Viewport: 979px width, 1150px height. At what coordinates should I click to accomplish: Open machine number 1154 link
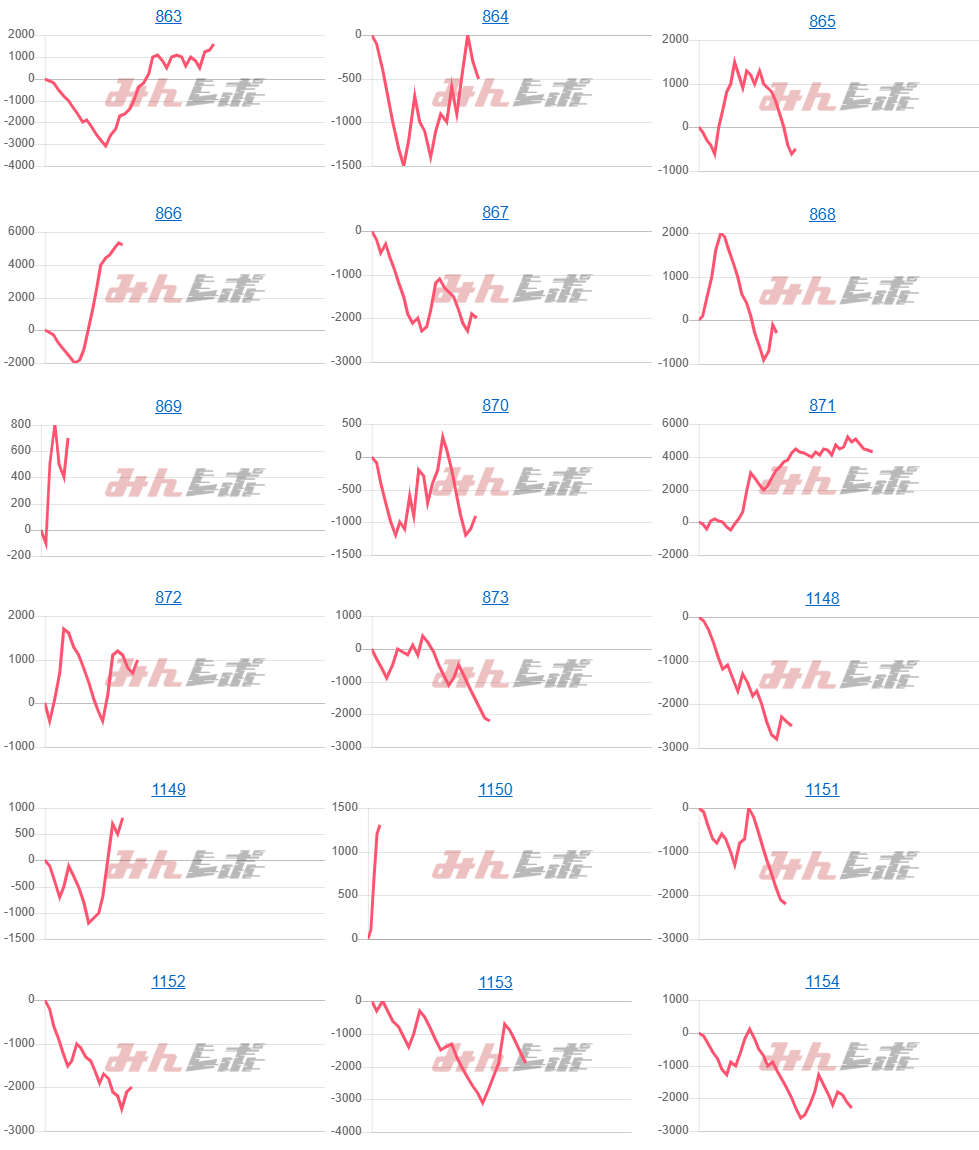pyautogui.click(x=822, y=982)
